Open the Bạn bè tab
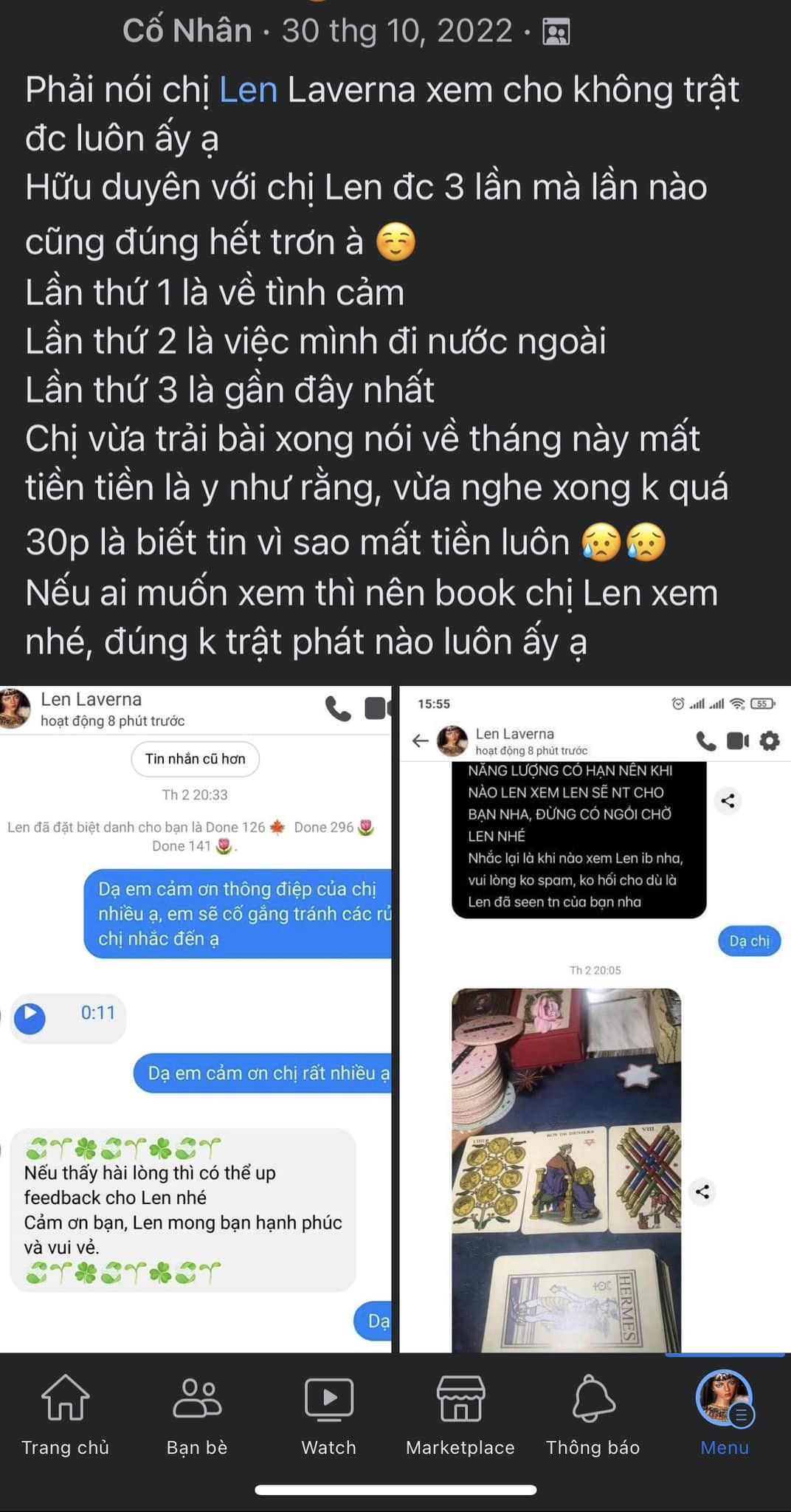Screen dimensions: 791x1512 197,1415
